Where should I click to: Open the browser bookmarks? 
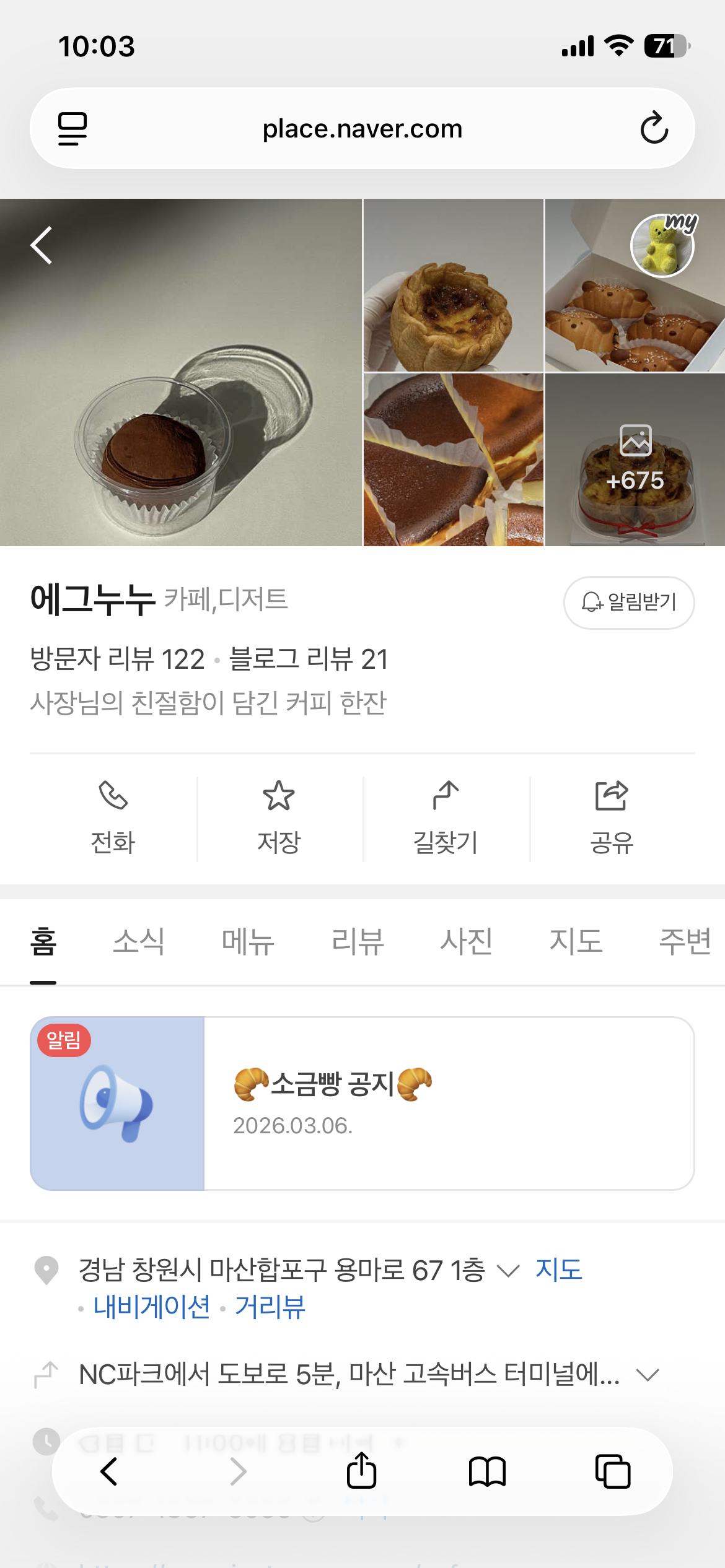click(x=487, y=1471)
